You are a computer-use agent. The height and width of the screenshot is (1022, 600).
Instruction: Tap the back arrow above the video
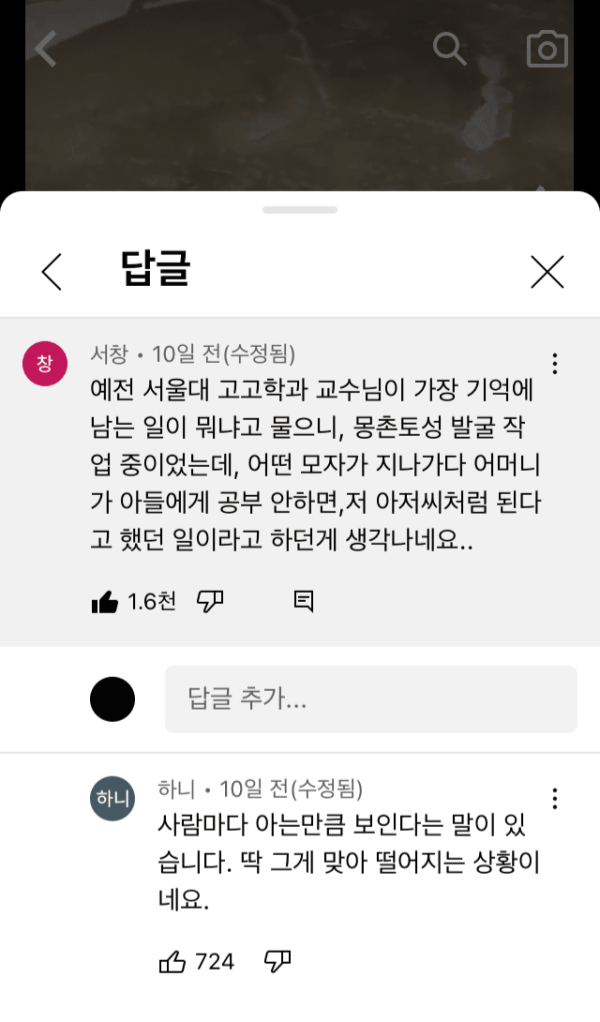pyautogui.click(x=44, y=48)
